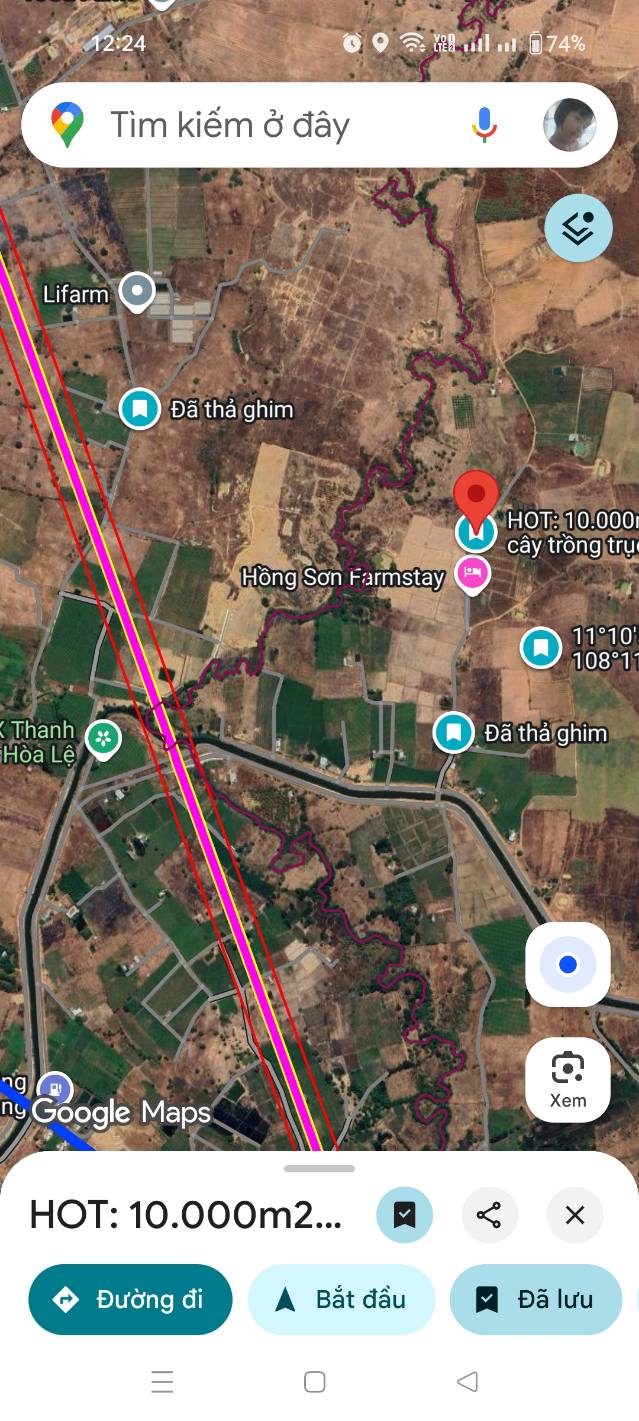Start voice search with the microphone
The height and width of the screenshot is (1421, 639).
(x=484, y=125)
